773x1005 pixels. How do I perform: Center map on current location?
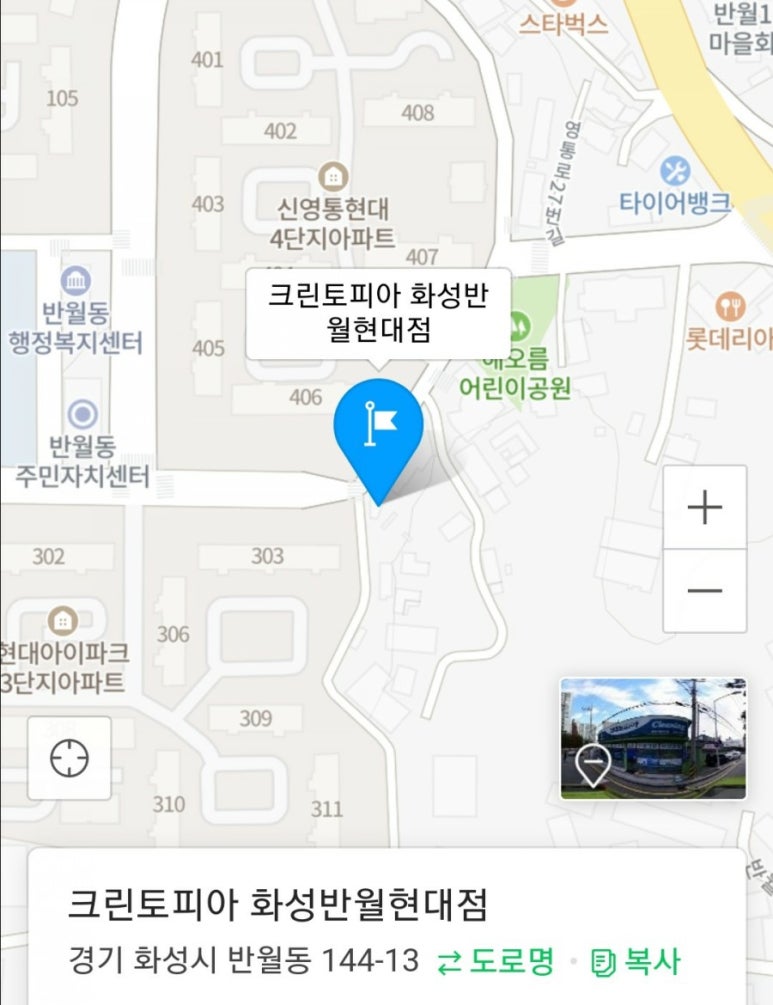point(69,759)
